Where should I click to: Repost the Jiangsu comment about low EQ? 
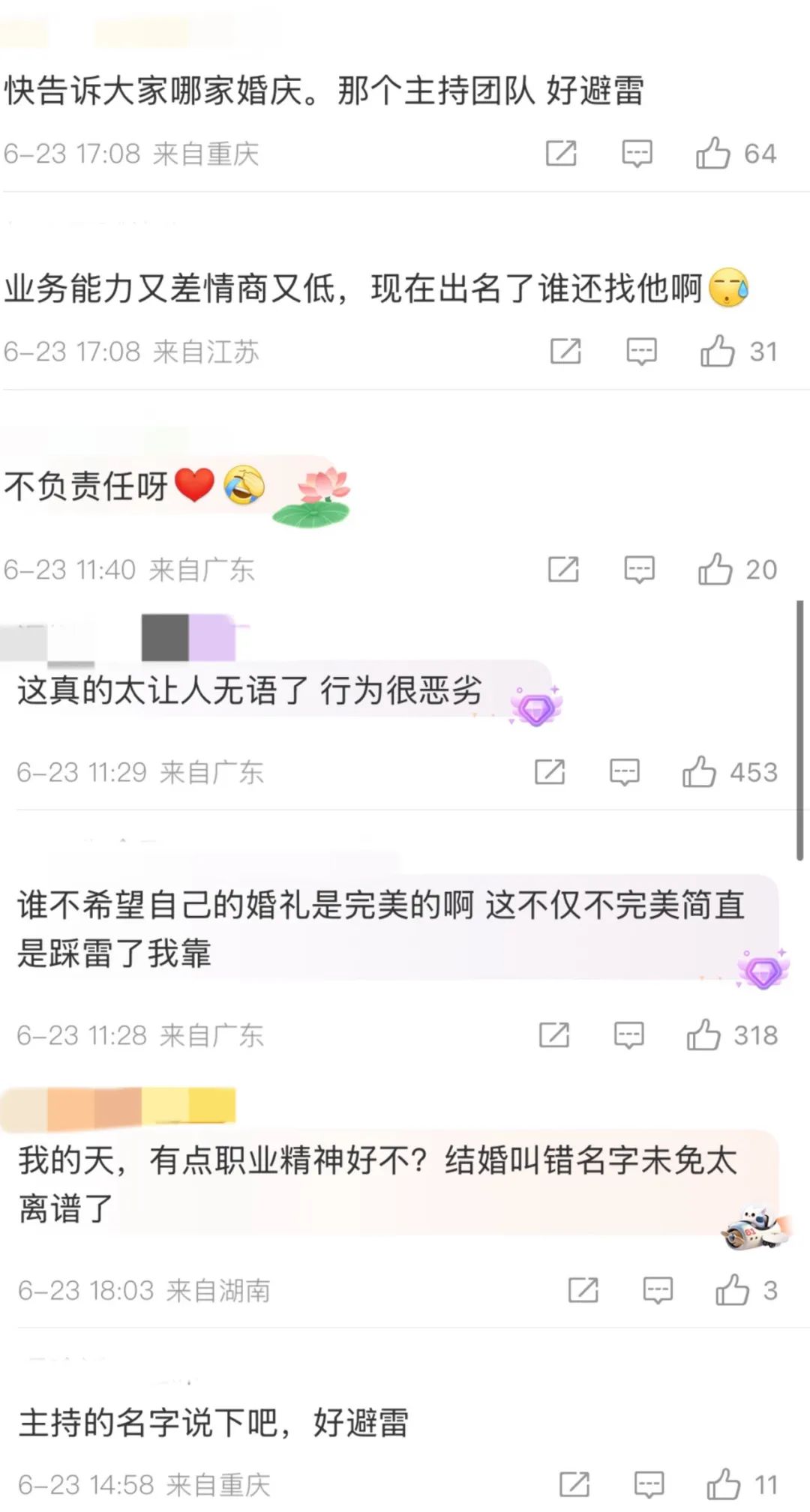[x=565, y=351]
